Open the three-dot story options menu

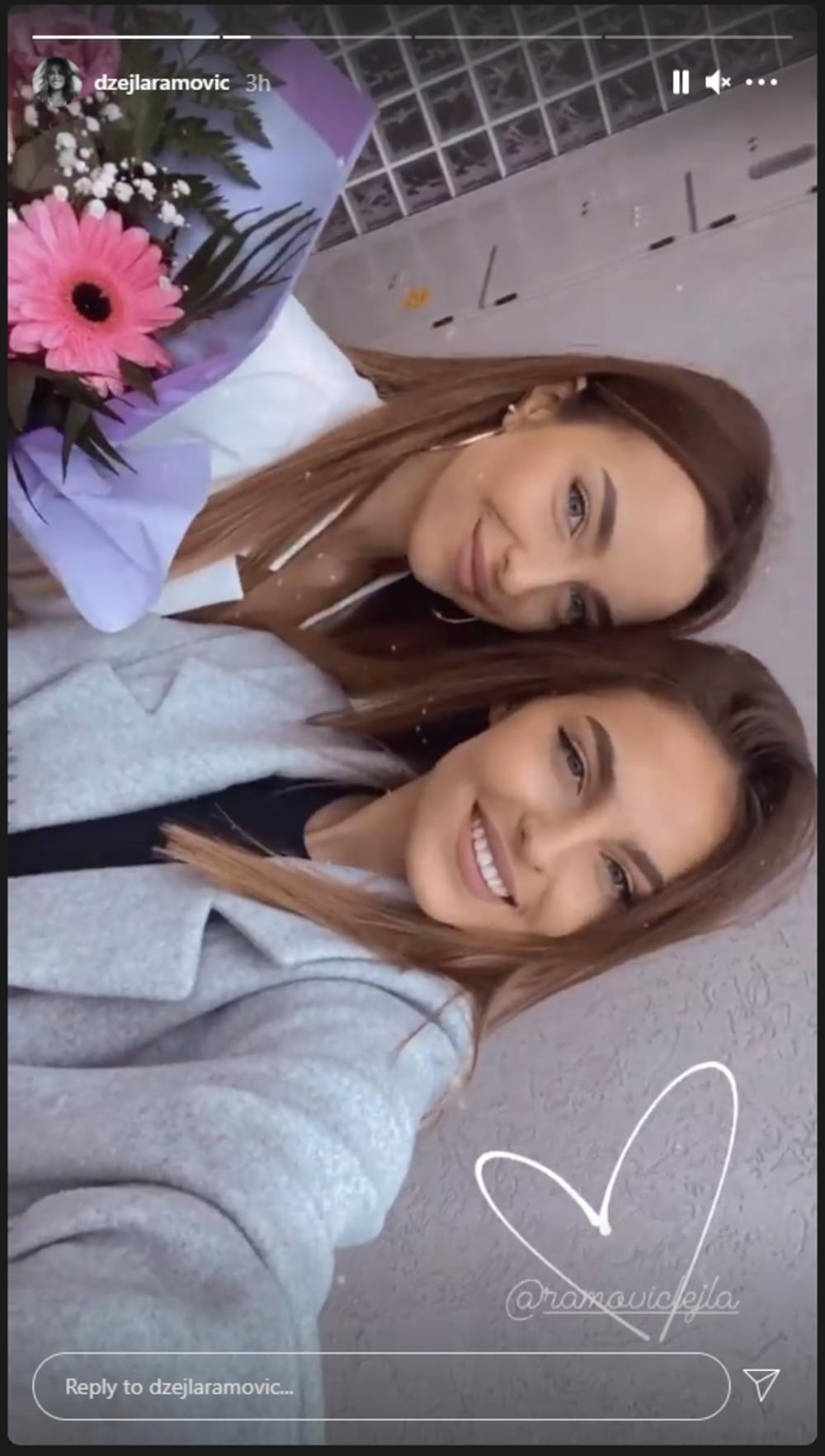point(761,82)
